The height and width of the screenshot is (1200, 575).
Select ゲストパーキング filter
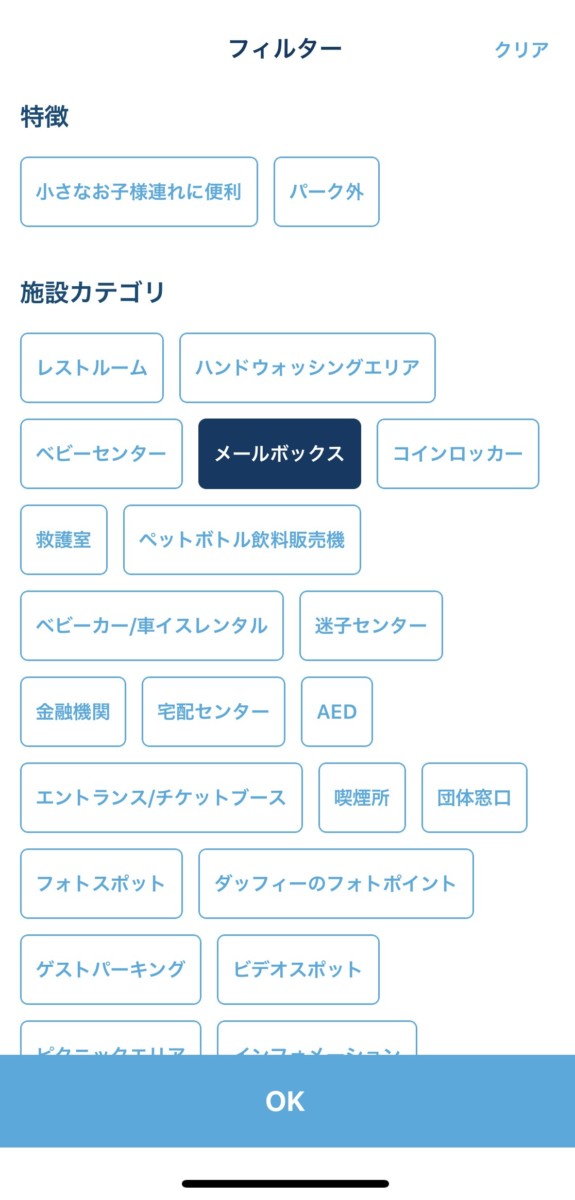110,970
